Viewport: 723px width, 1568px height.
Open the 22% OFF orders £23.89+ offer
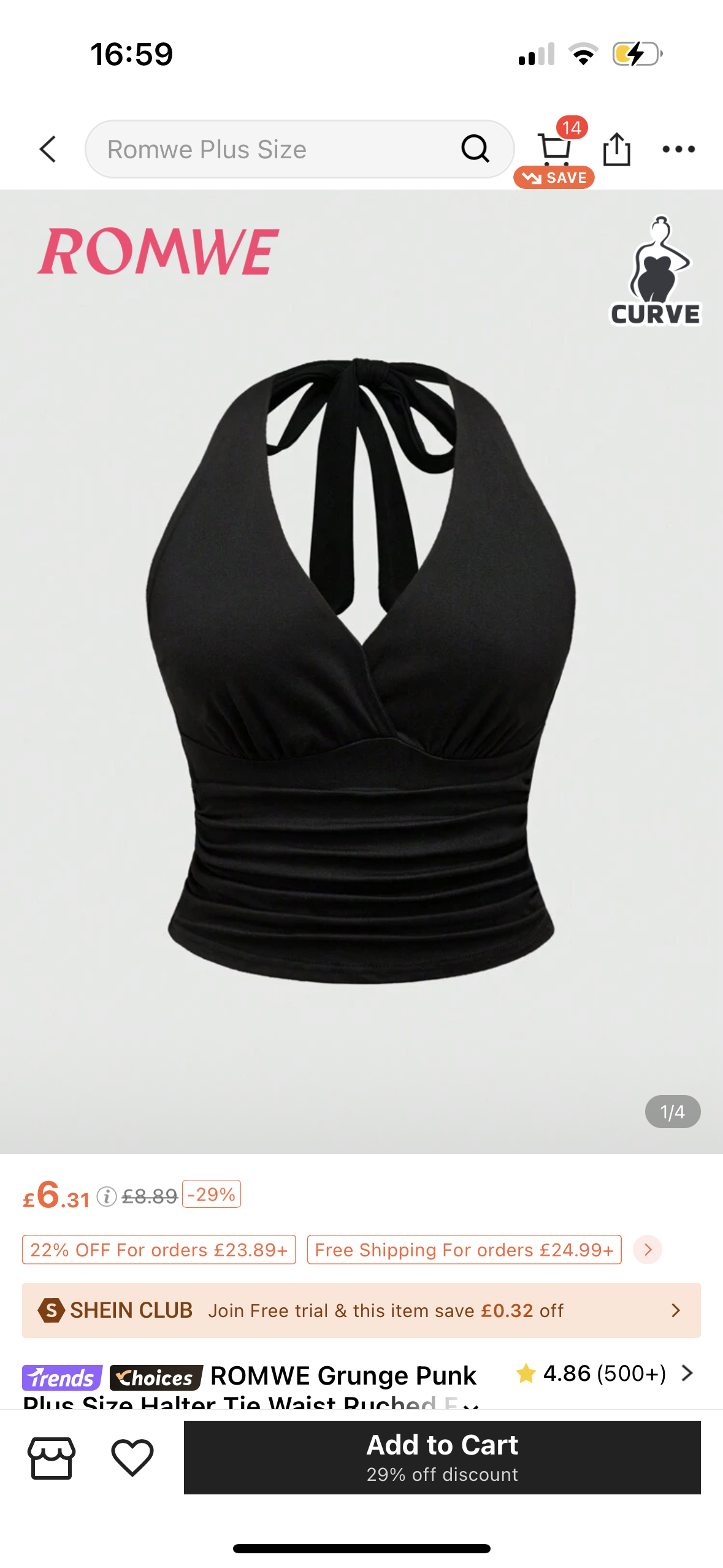pyautogui.click(x=159, y=1250)
